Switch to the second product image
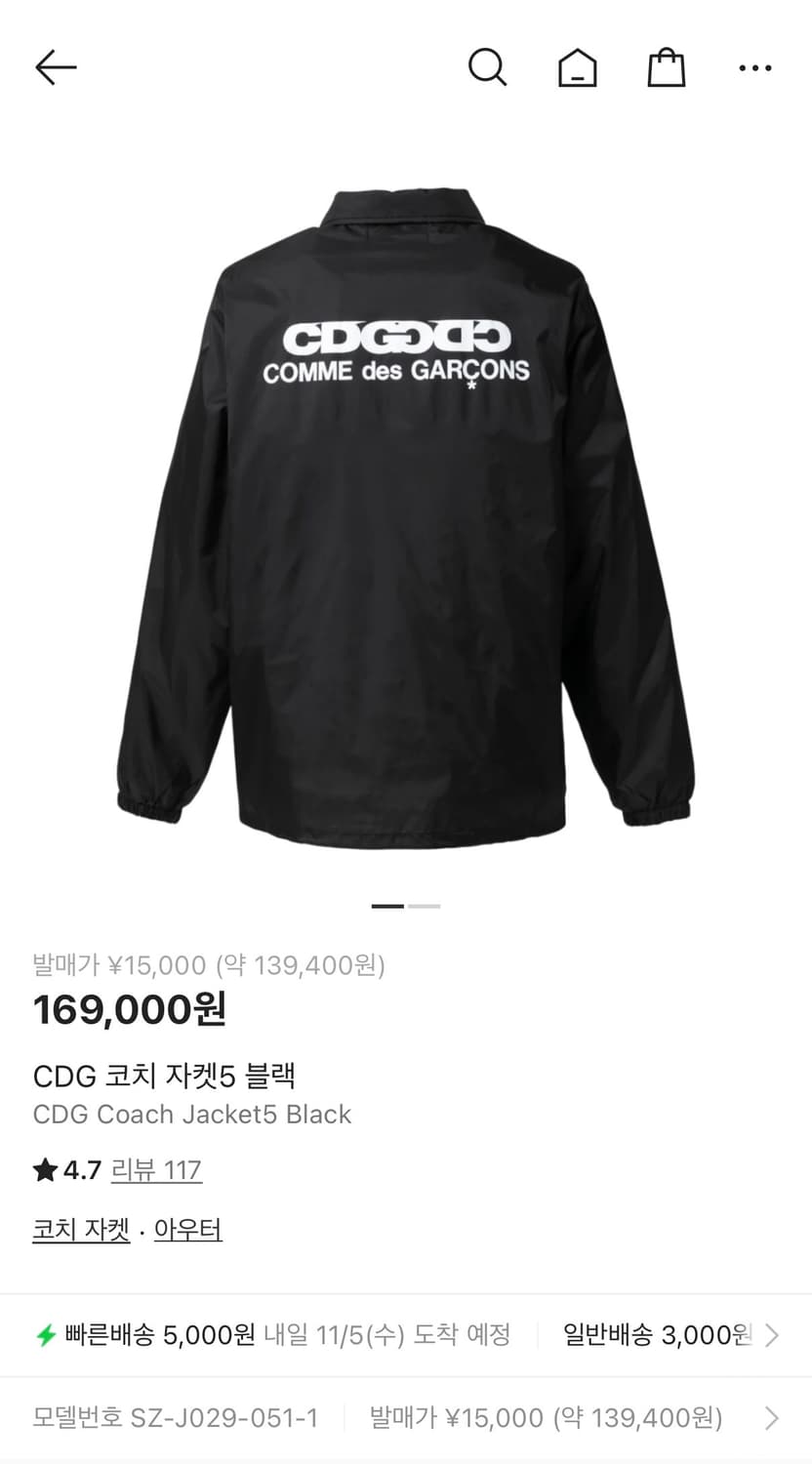 [x=422, y=906]
